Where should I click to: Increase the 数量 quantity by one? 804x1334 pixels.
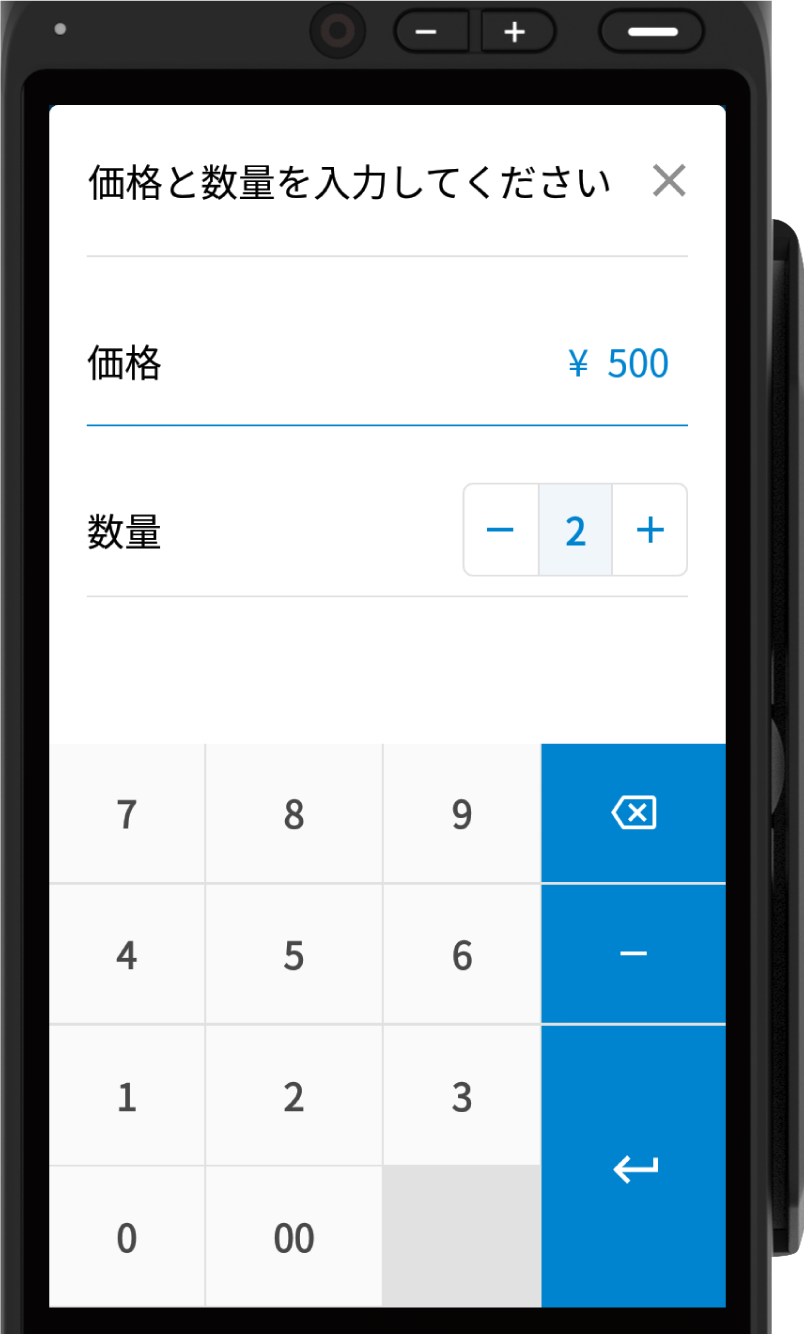(x=650, y=530)
